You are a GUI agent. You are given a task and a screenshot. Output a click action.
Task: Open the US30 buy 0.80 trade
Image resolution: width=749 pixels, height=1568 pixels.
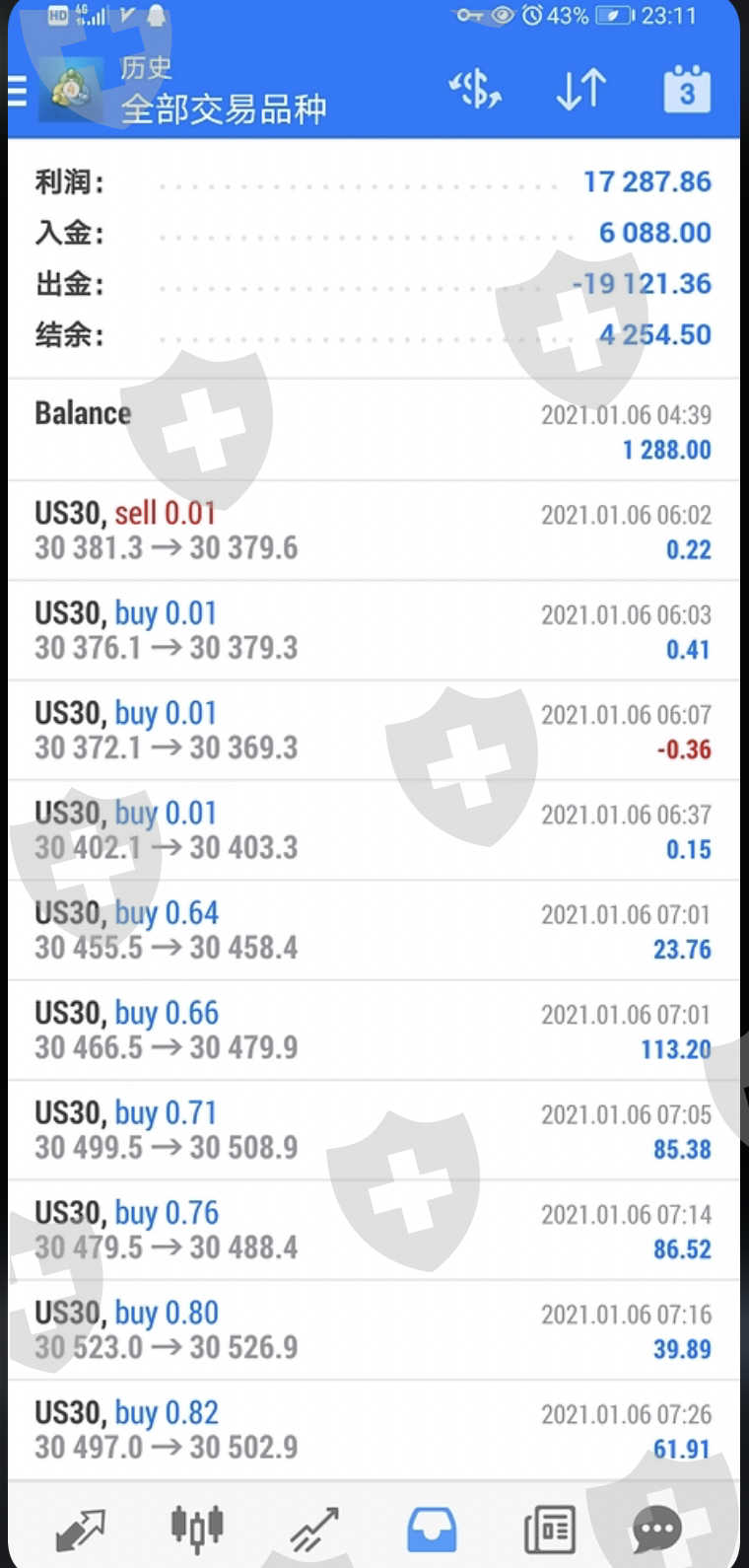[374, 1329]
